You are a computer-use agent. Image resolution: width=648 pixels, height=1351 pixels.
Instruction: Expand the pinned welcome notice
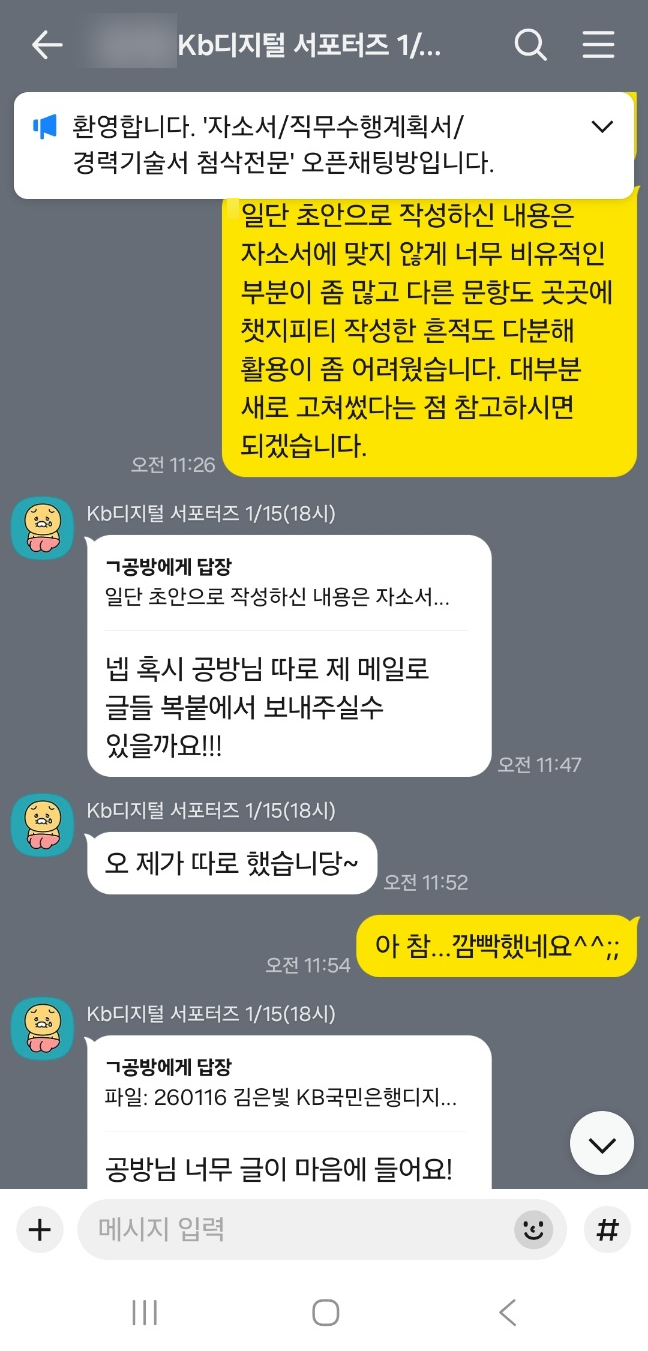[602, 127]
